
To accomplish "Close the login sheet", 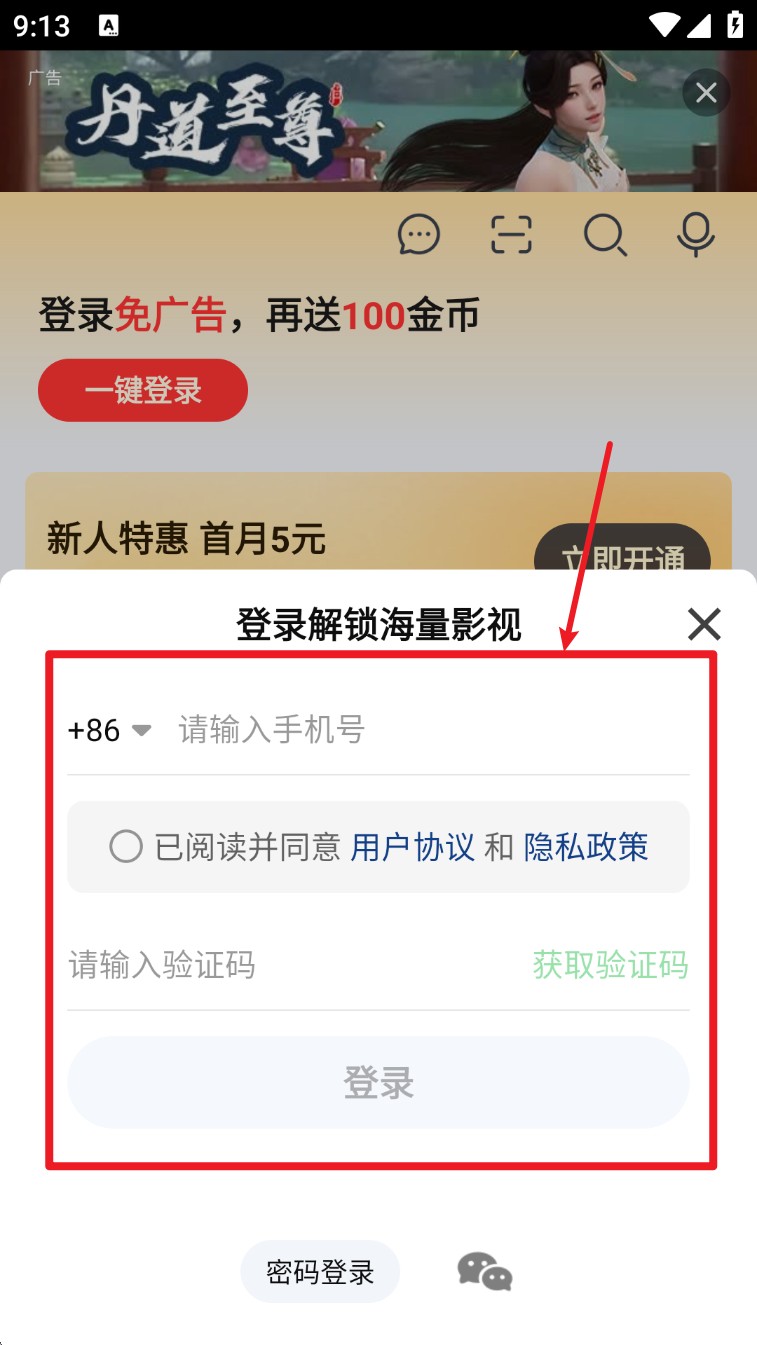I will point(704,625).
